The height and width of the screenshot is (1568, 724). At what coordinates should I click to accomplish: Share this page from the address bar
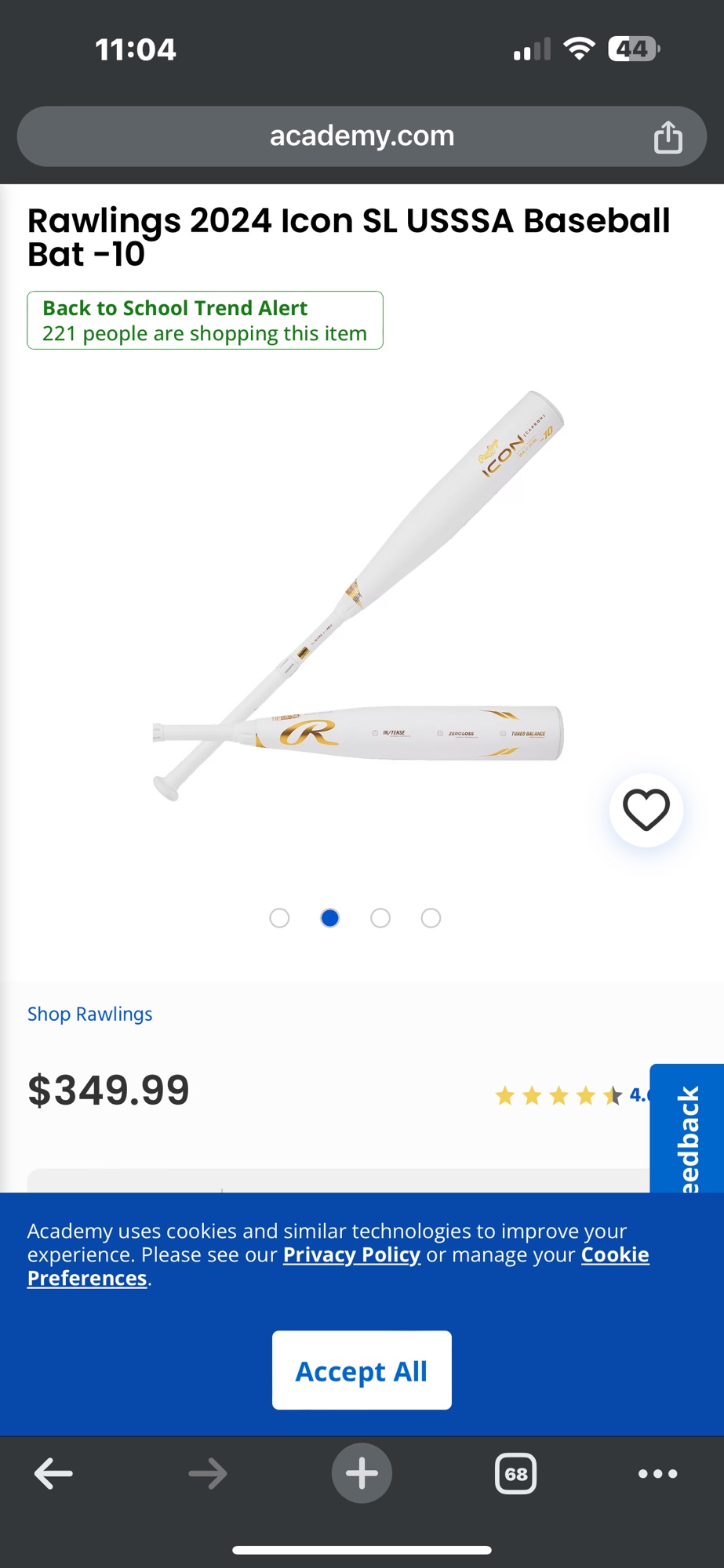[668, 137]
